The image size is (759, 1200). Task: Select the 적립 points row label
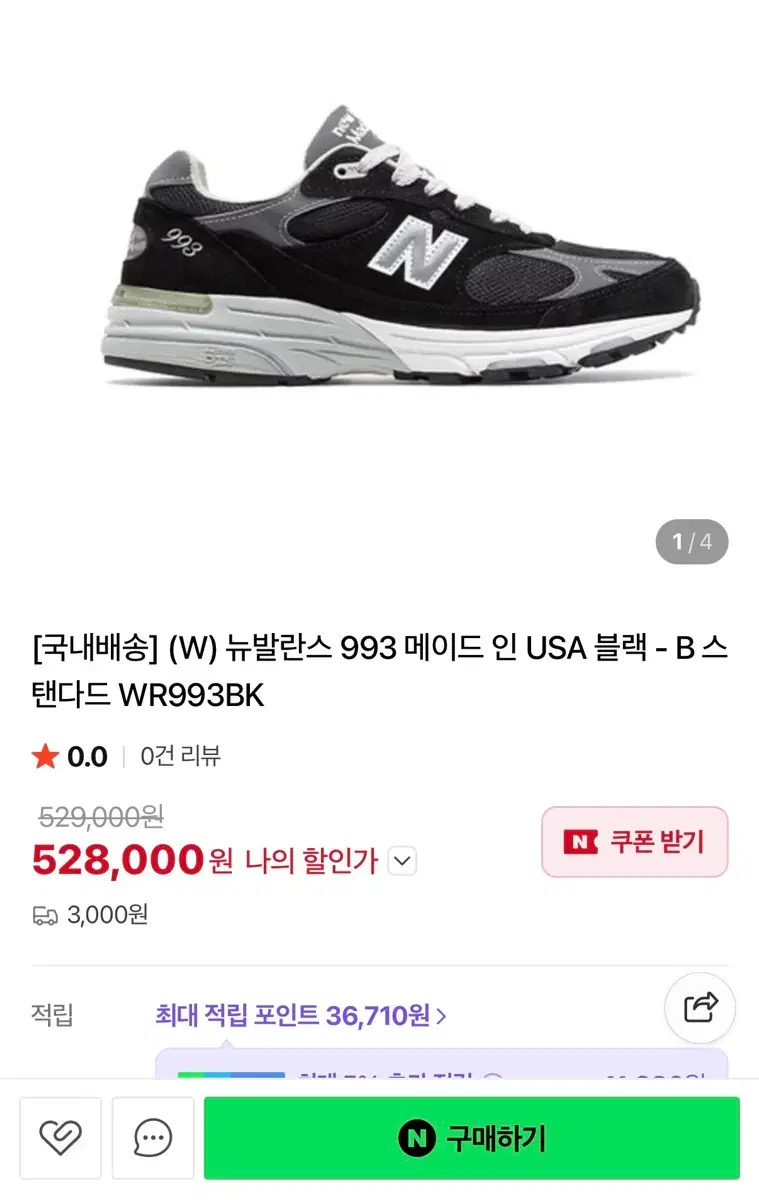(x=54, y=1015)
